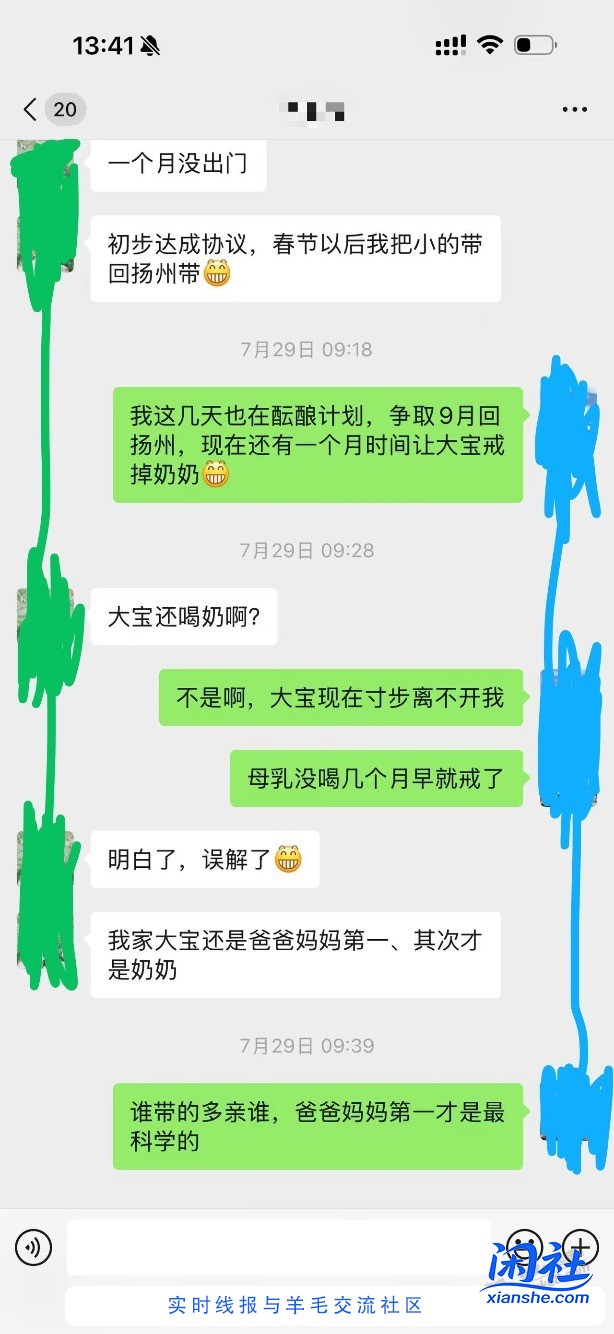Screen dimensions: 614x1334
Task: Switch to voice message input
Action: click(x=33, y=1246)
